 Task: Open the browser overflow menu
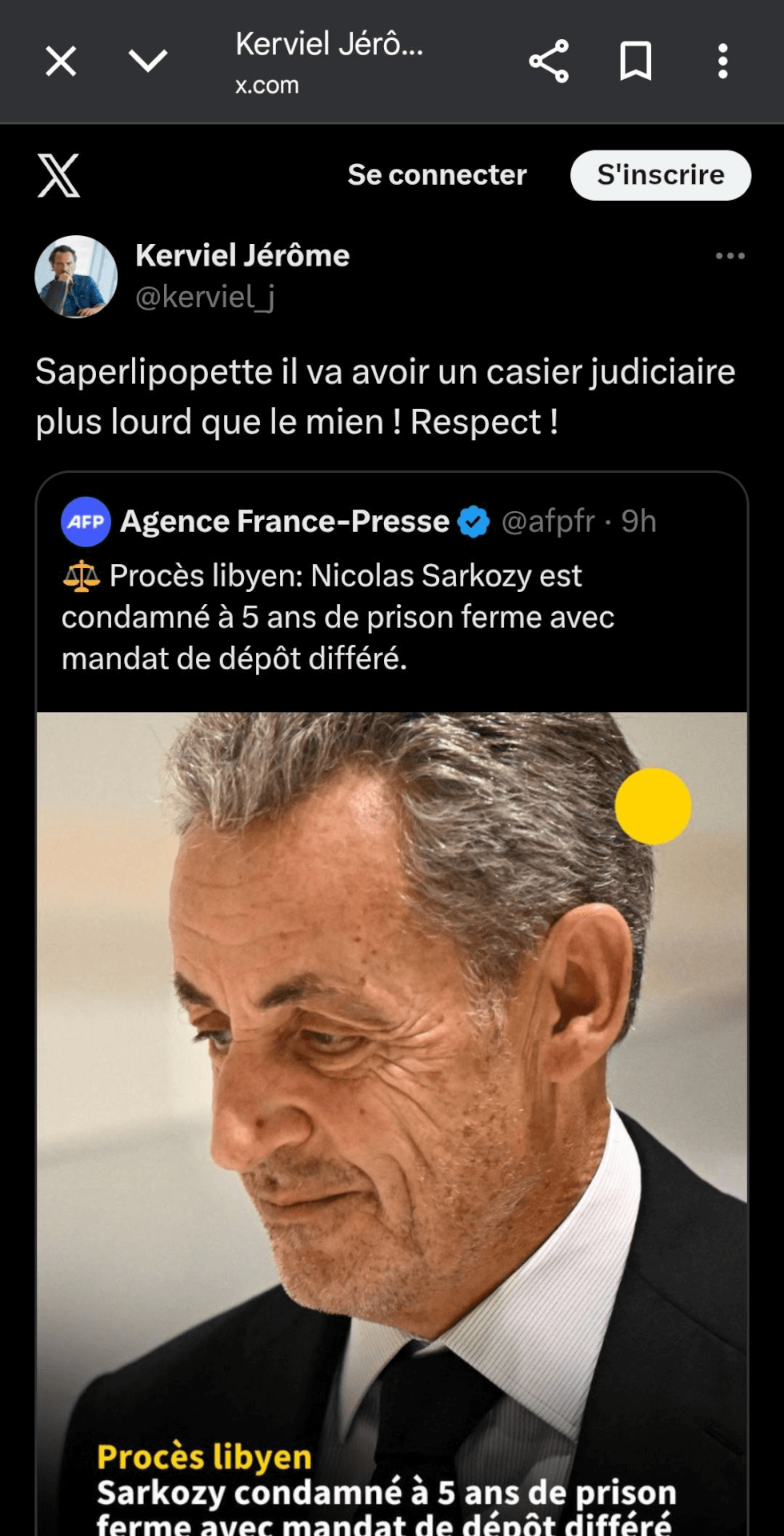coord(722,62)
